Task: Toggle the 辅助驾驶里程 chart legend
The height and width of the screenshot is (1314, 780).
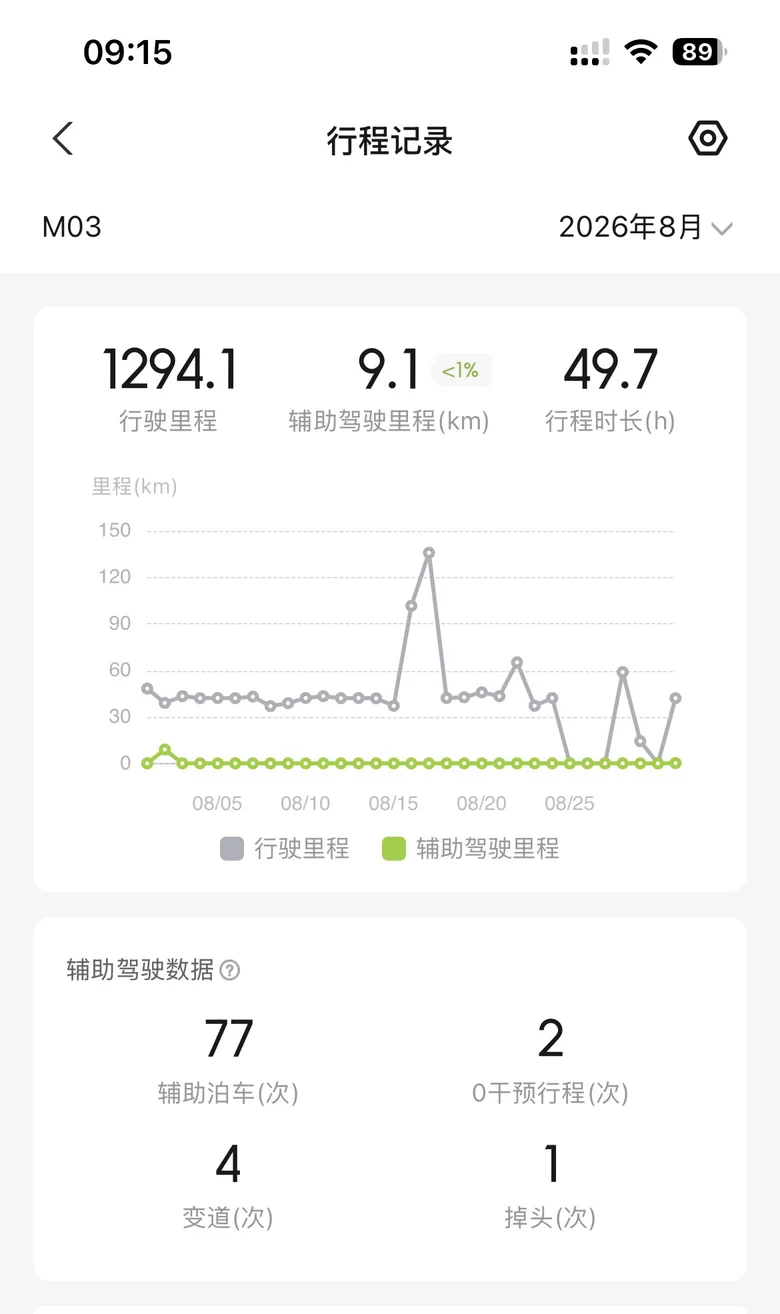Action: coord(471,849)
